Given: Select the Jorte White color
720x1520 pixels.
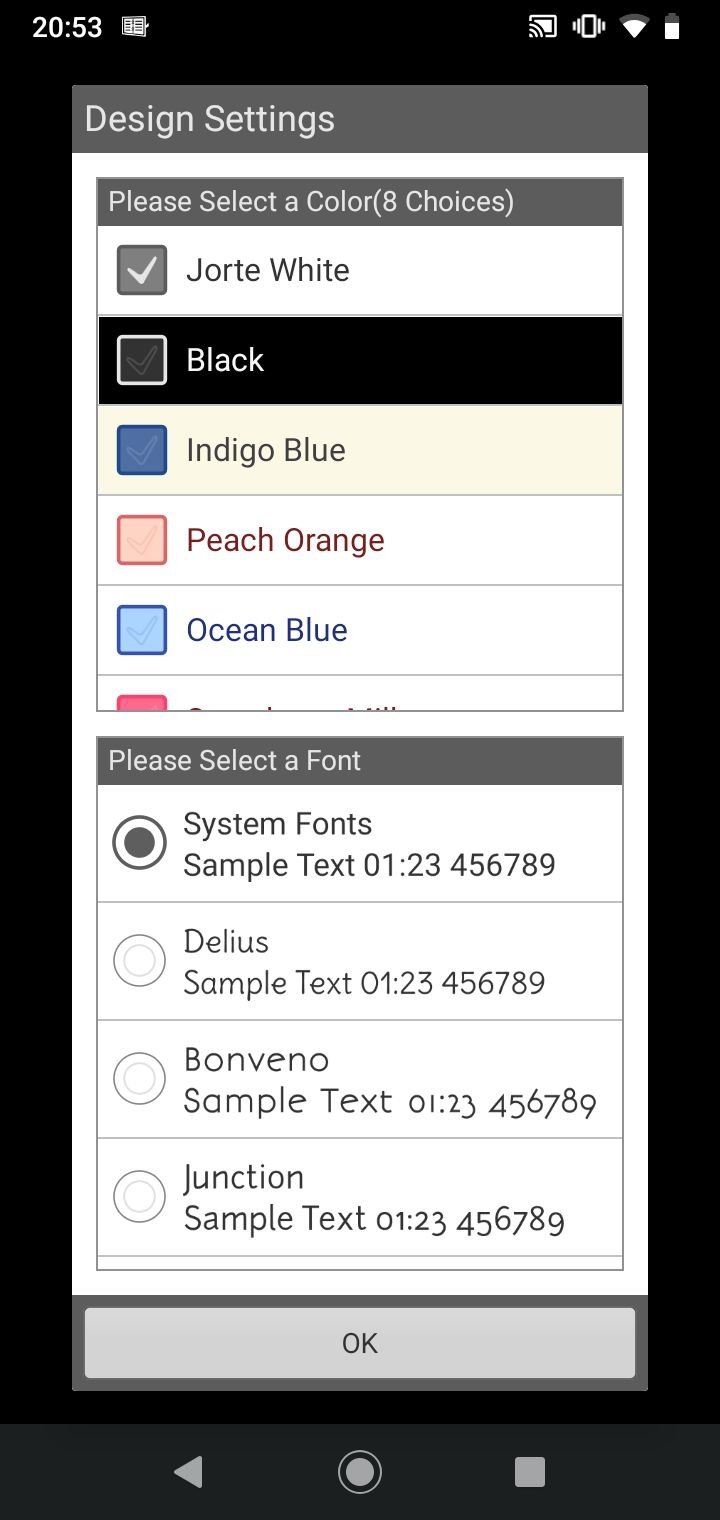Looking at the screenshot, I should tap(360, 270).
